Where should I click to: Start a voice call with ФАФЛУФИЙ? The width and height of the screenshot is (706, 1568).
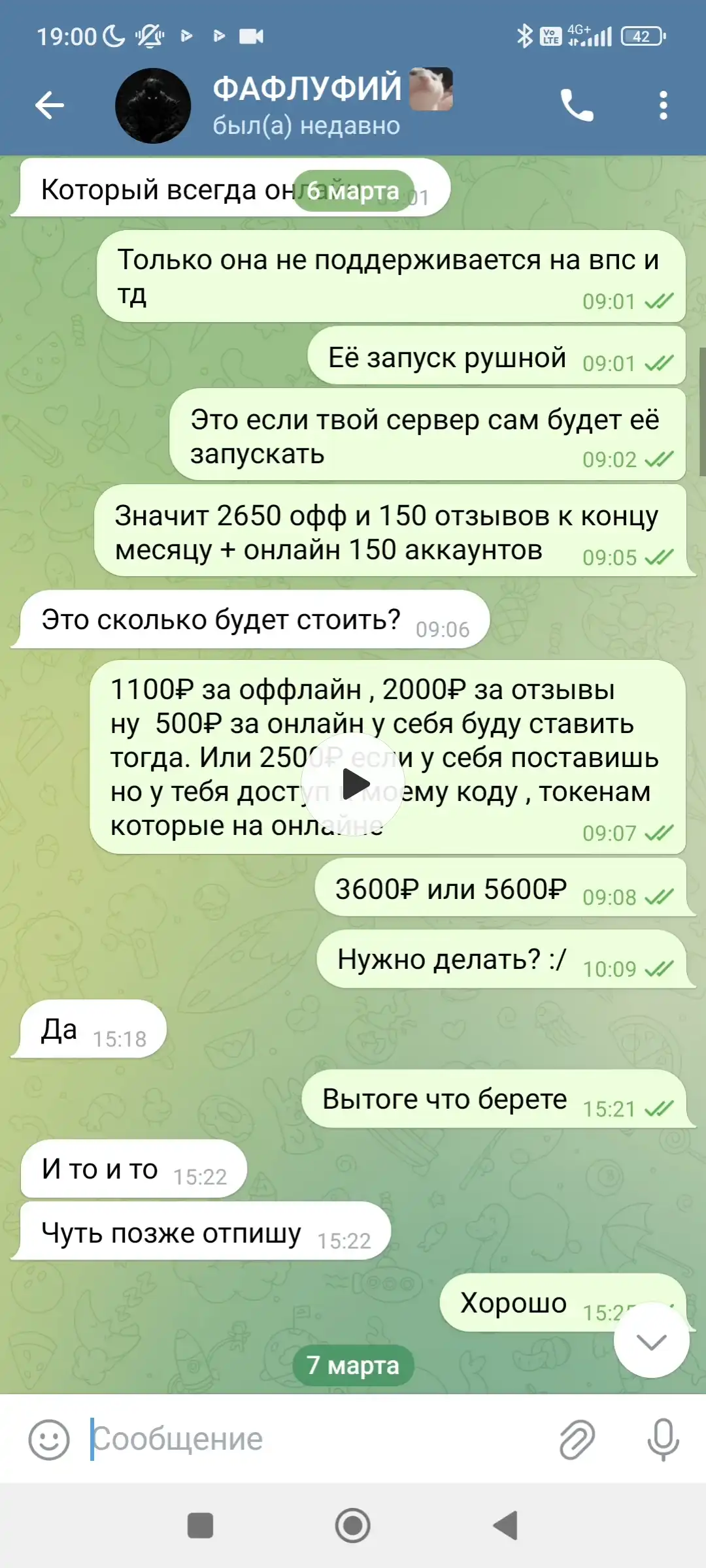[577, 105]
